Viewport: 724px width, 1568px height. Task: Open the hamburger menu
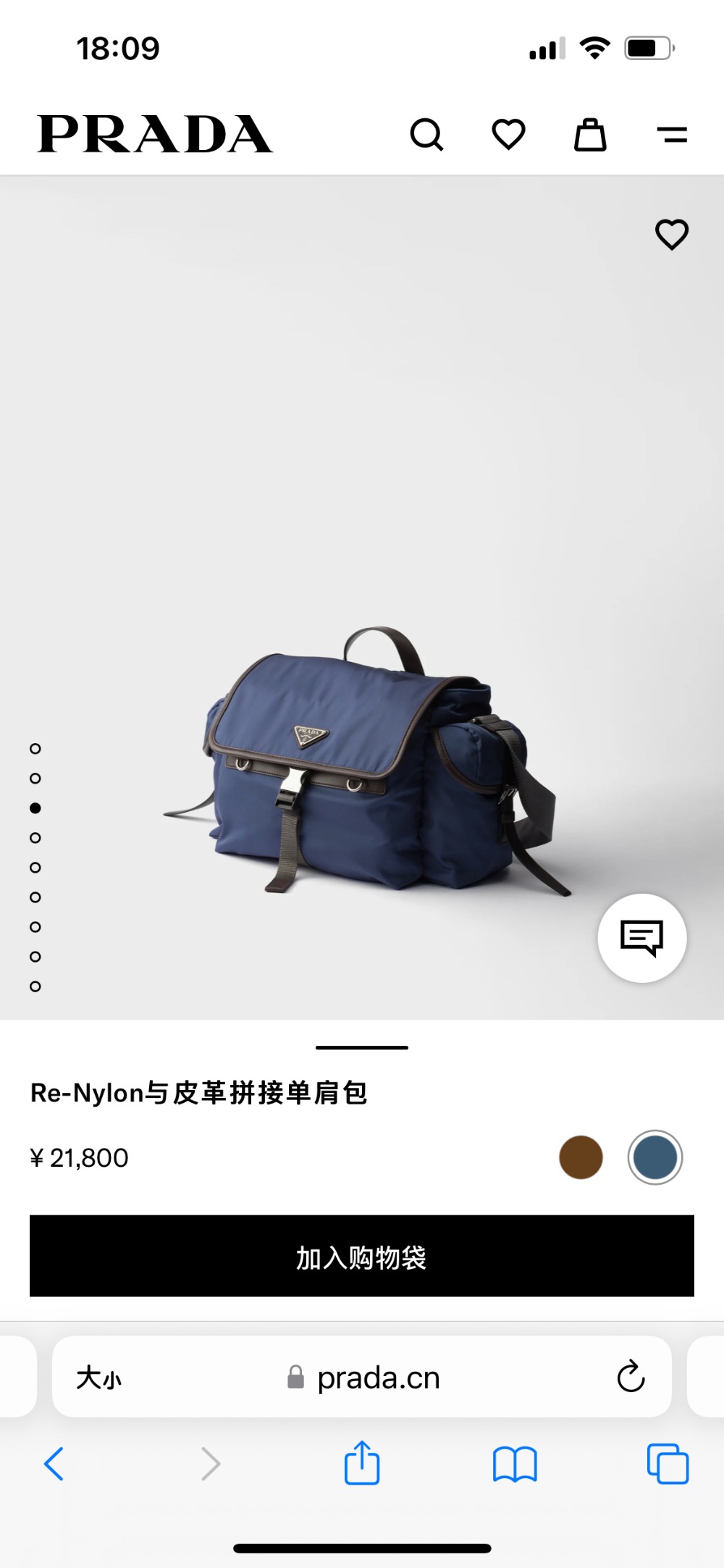click(672, 135)
